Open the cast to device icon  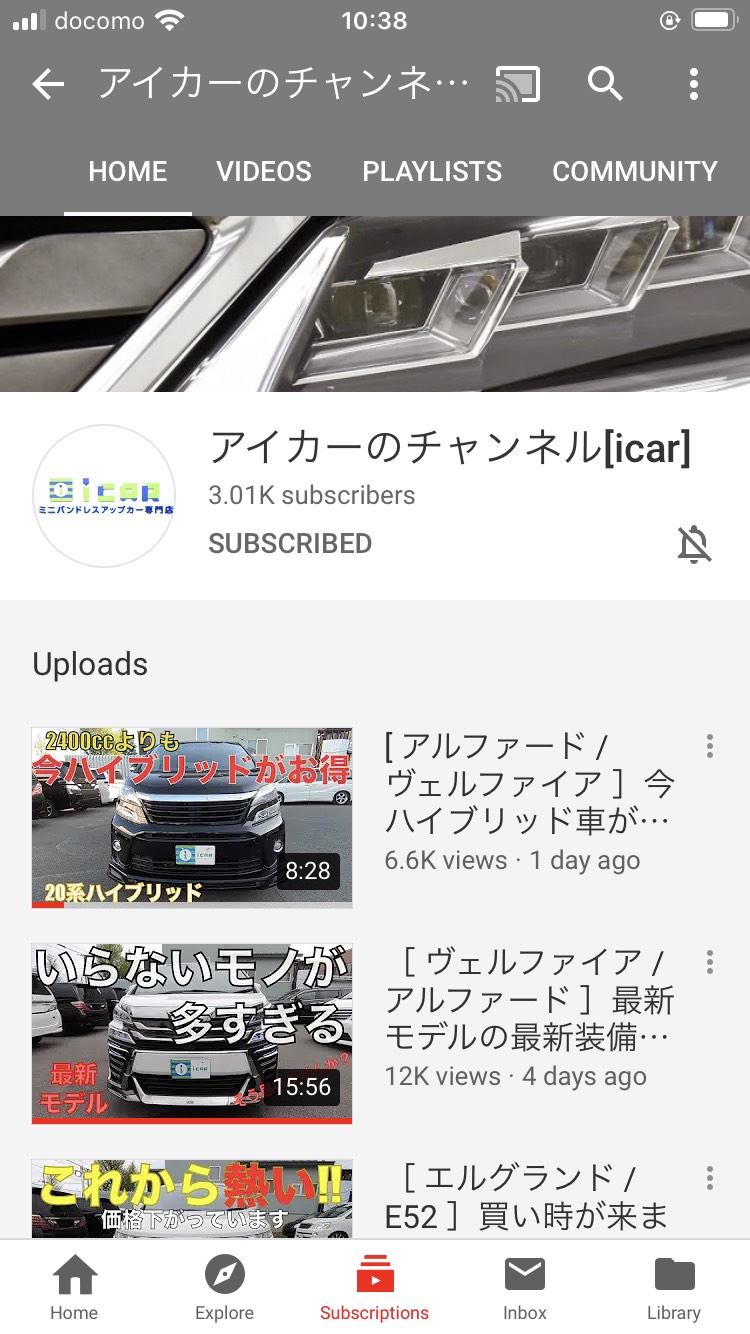click(x=518, y=85)
